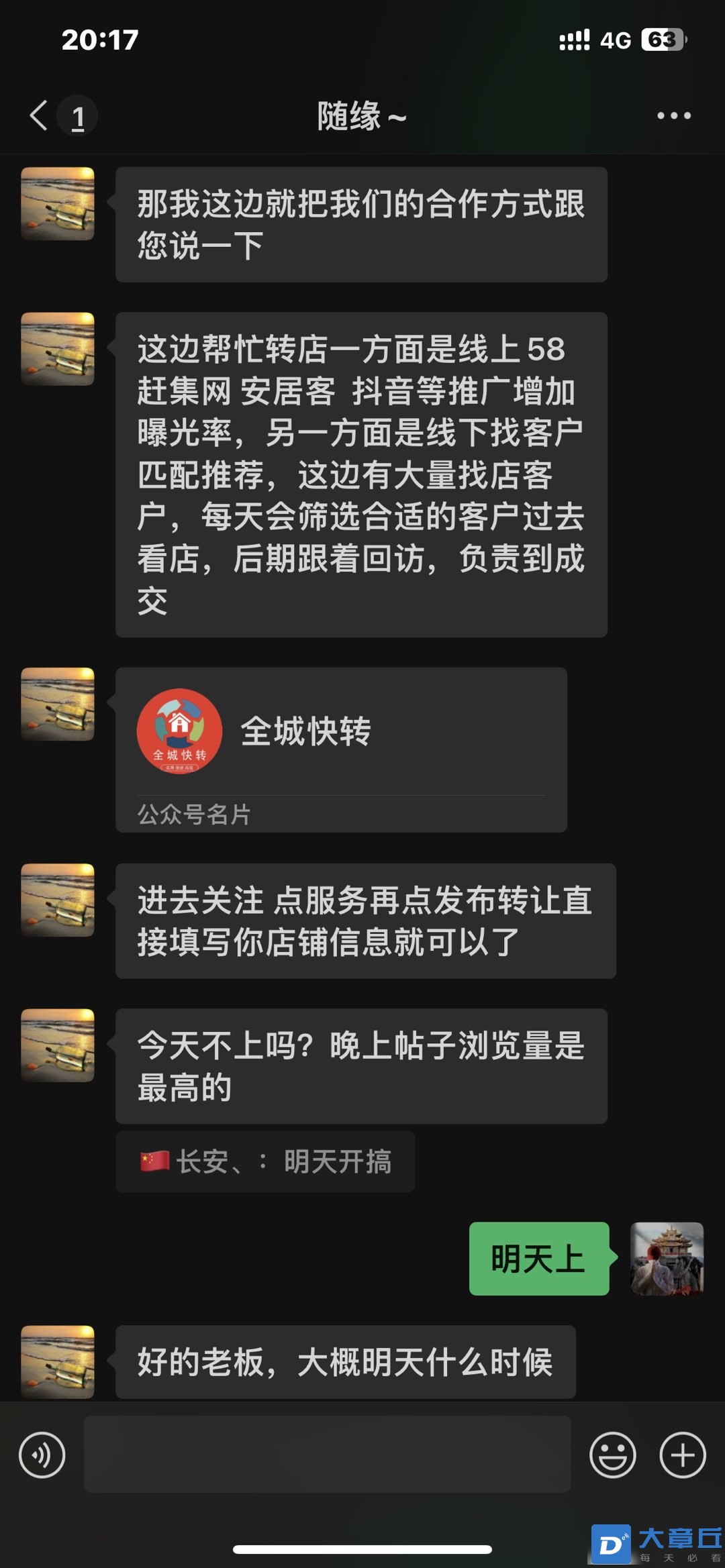Focus the message text field
Viewport: 725px width, 1568px height.
(327, 1455)
